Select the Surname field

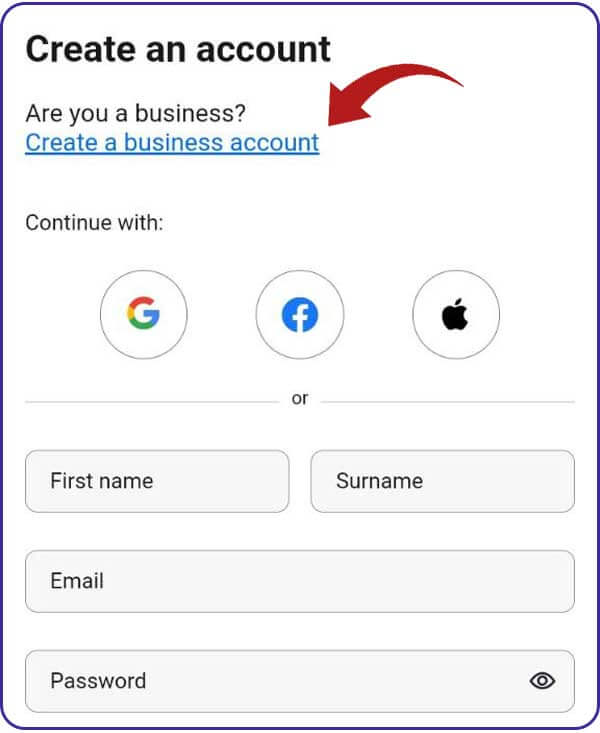tap(442, 481)
